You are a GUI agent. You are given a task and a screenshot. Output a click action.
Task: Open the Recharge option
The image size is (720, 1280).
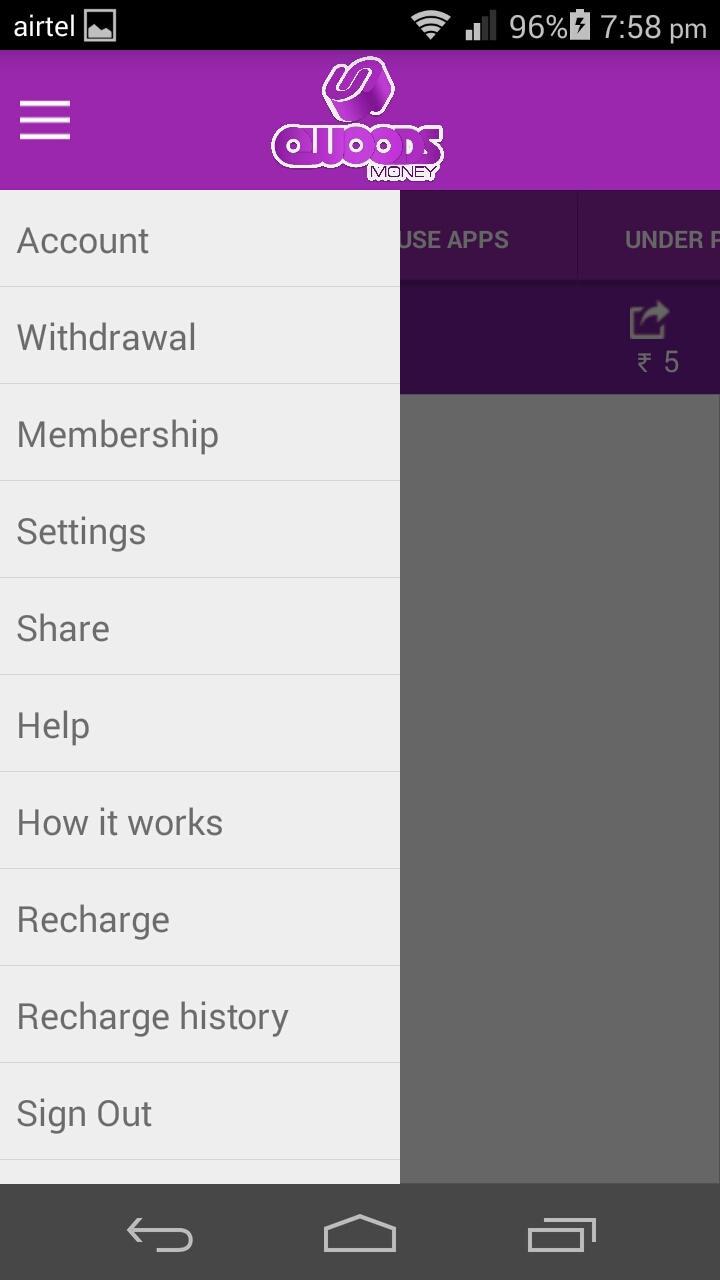200,919
